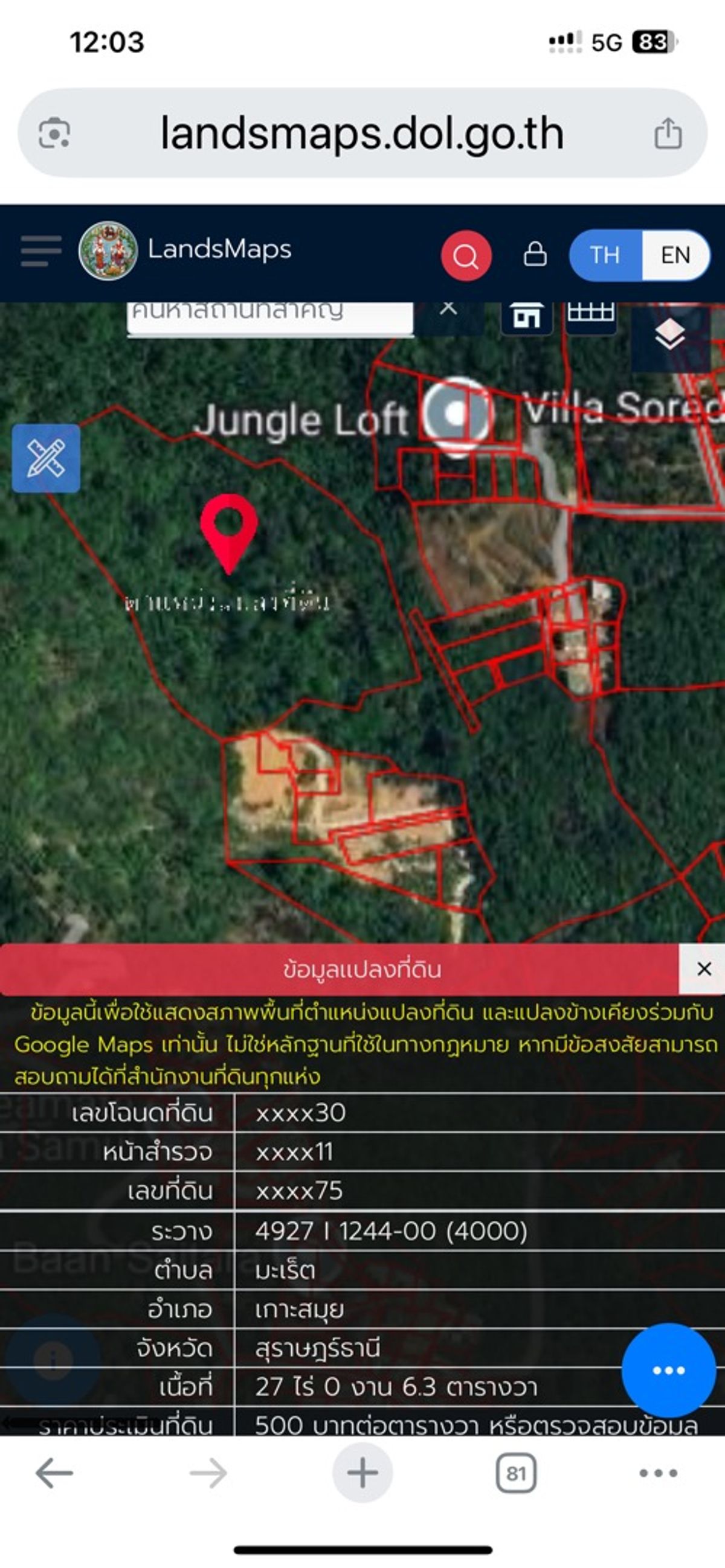This screenshot has height=1568, width=725.
Task: Focus the important places search field
Action: tap(269, 314)
